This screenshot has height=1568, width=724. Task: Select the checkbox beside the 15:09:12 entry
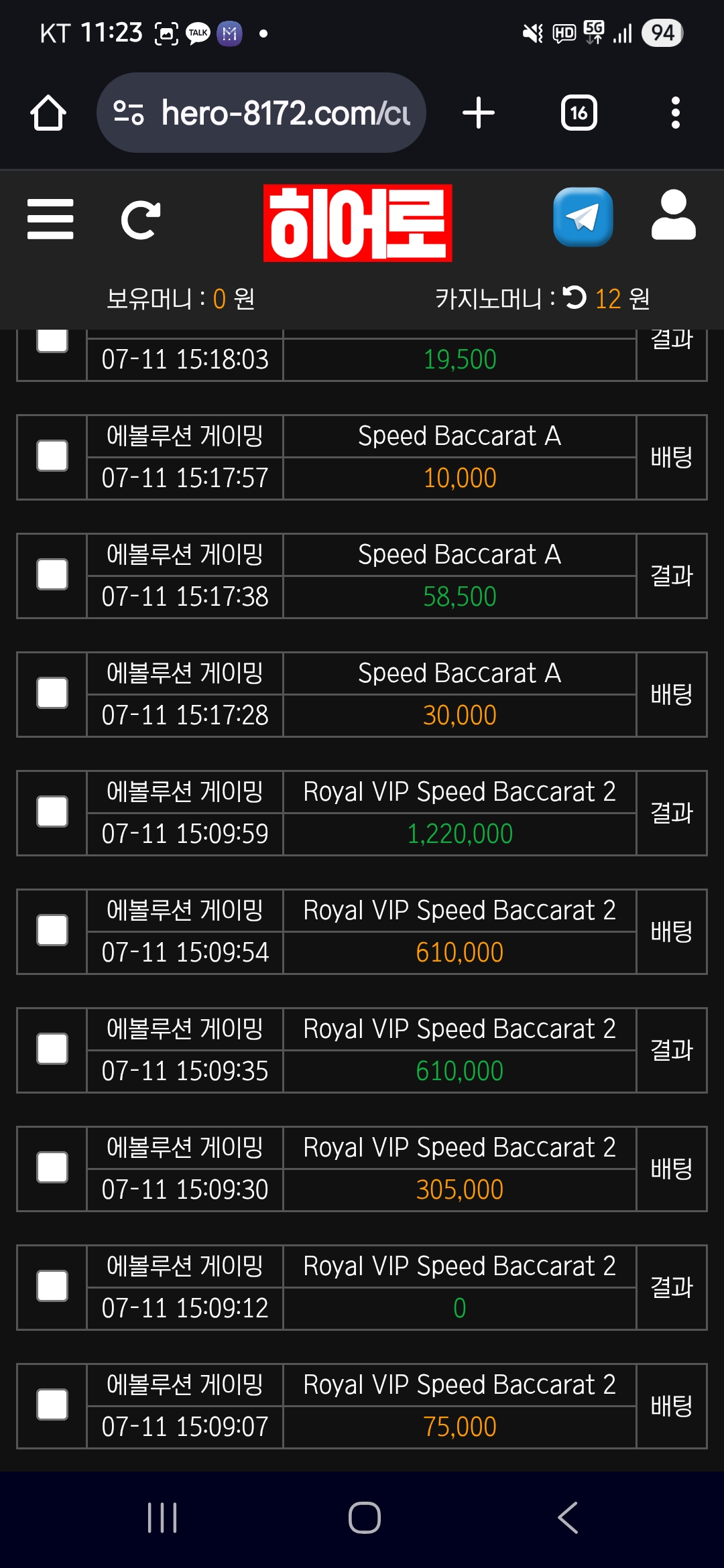[x=52, y=1287]
